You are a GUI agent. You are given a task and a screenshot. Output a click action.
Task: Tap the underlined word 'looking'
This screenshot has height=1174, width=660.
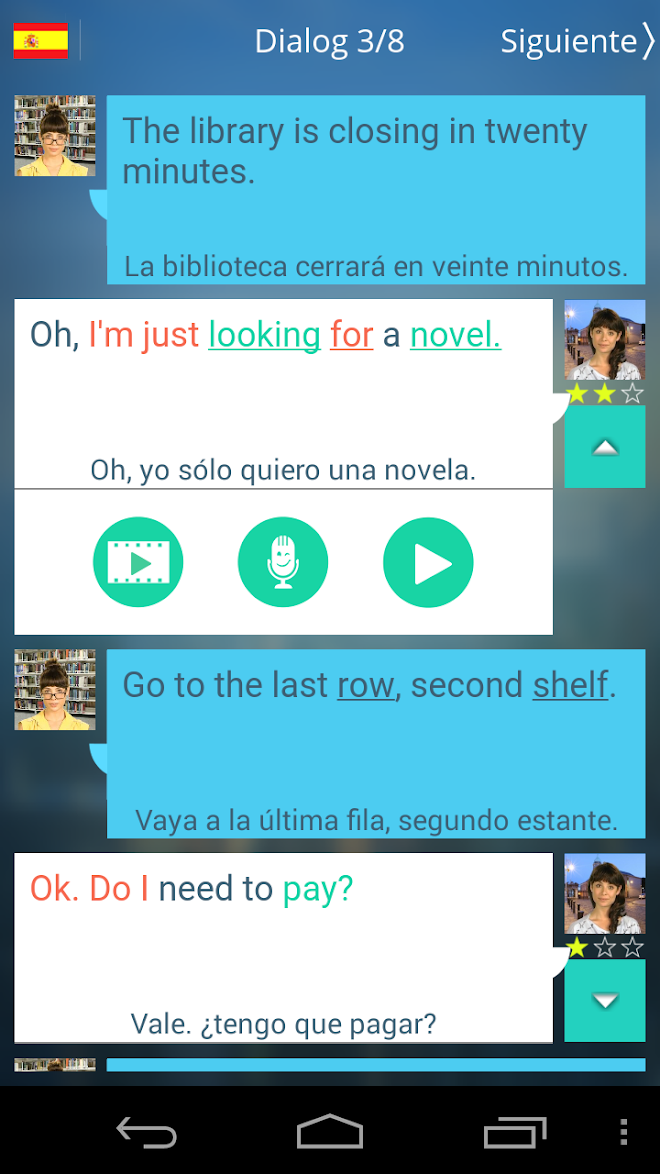(x=264, y=335)
